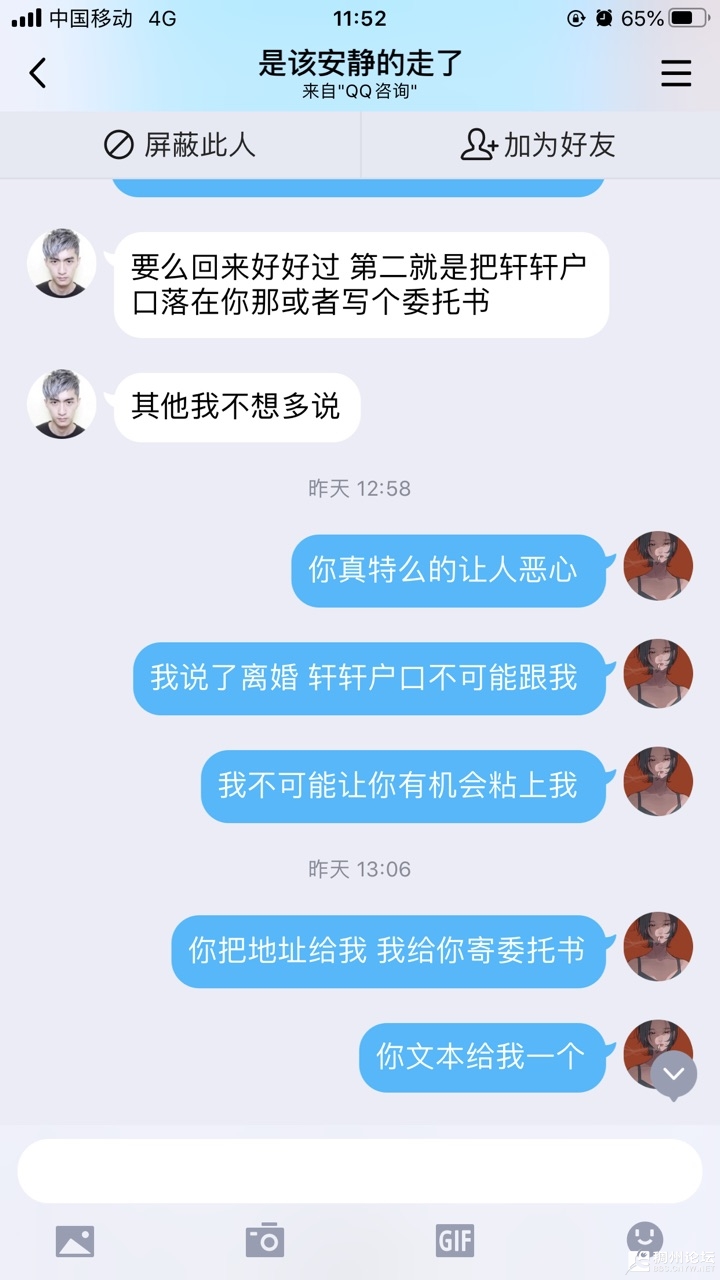Open the emoji panel
Image resolution: width=720 pixels, height=1280 pixels.
tap(644, 1240)
